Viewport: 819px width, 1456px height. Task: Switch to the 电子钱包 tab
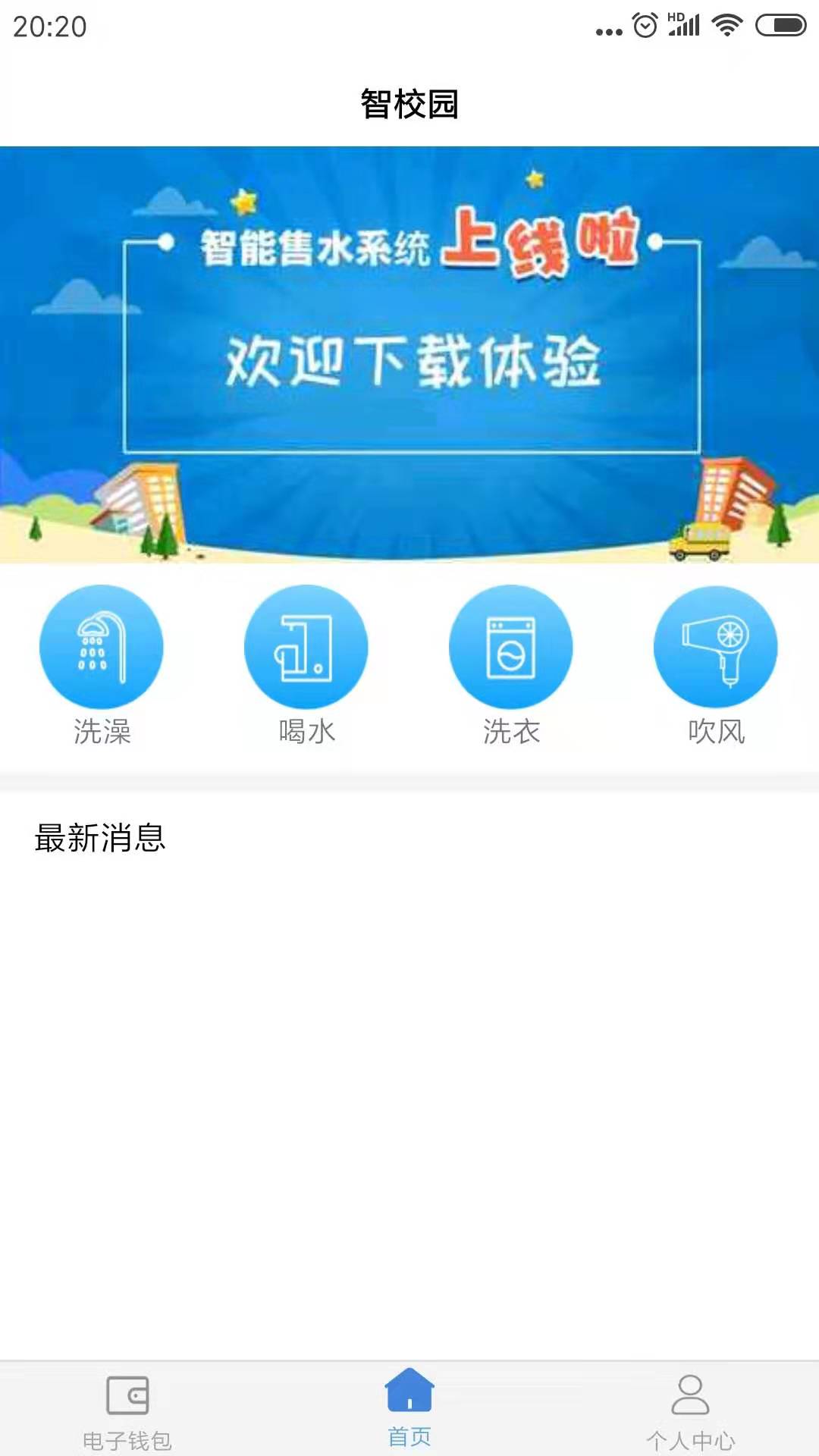click(126, 1439)
